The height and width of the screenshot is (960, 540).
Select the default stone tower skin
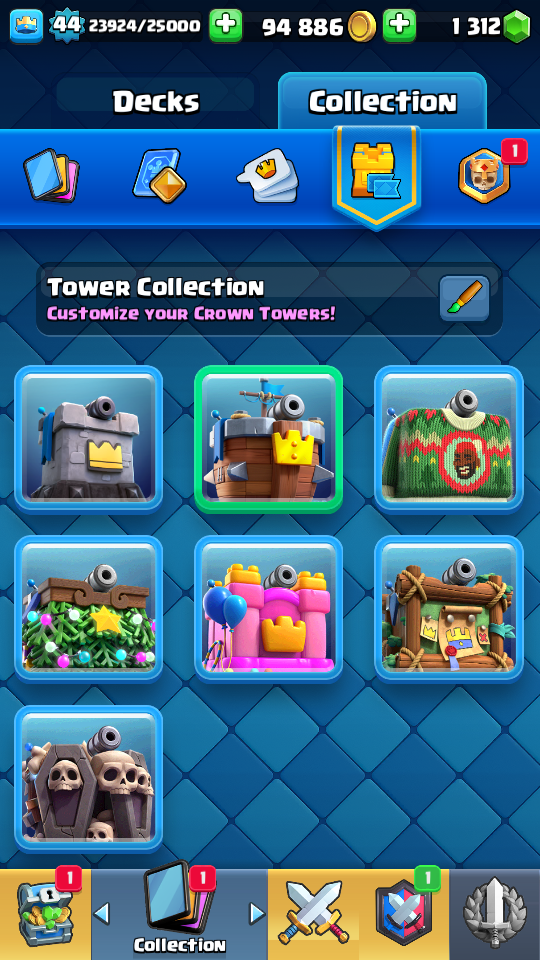point(89,438)
